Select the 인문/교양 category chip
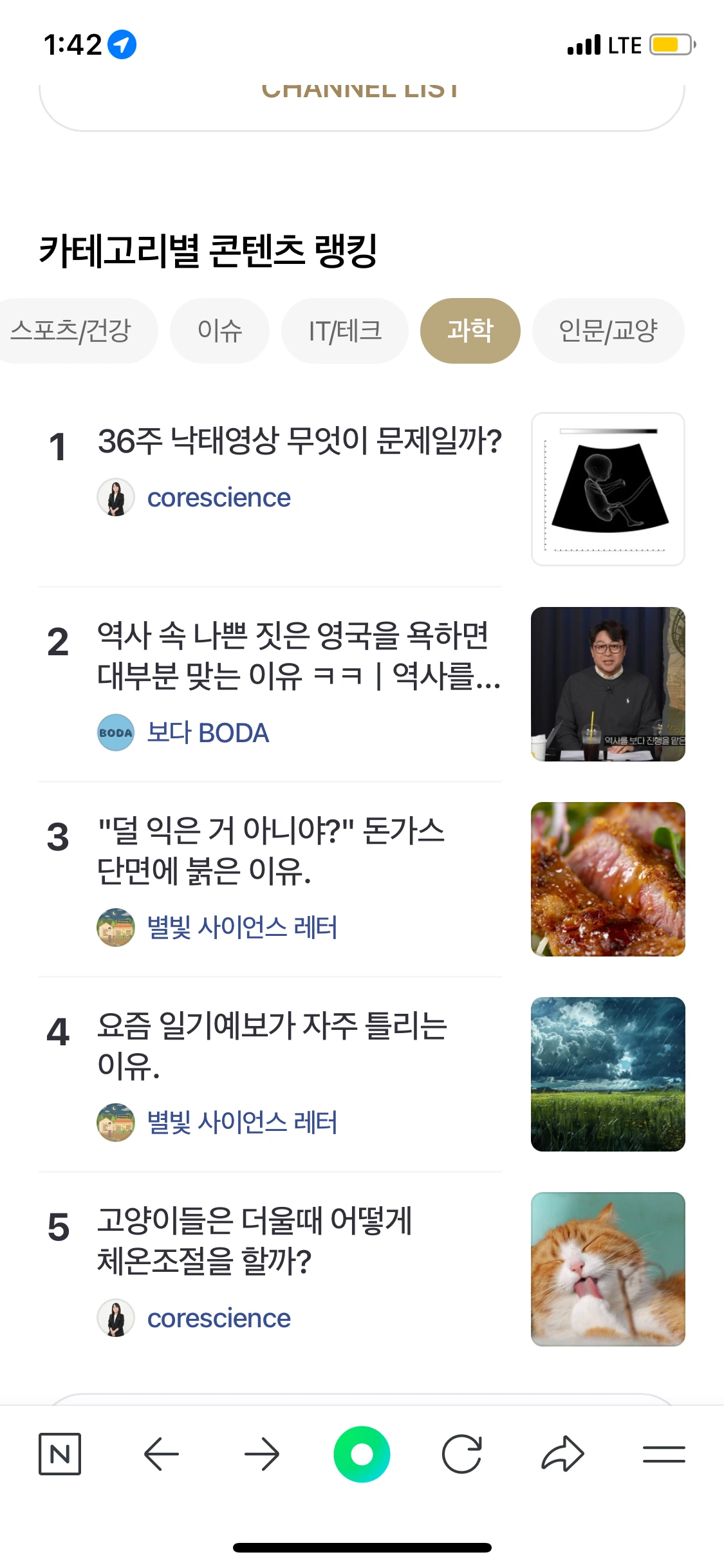Viewport: 724px width, 1568px height. (x=608, y=331)
